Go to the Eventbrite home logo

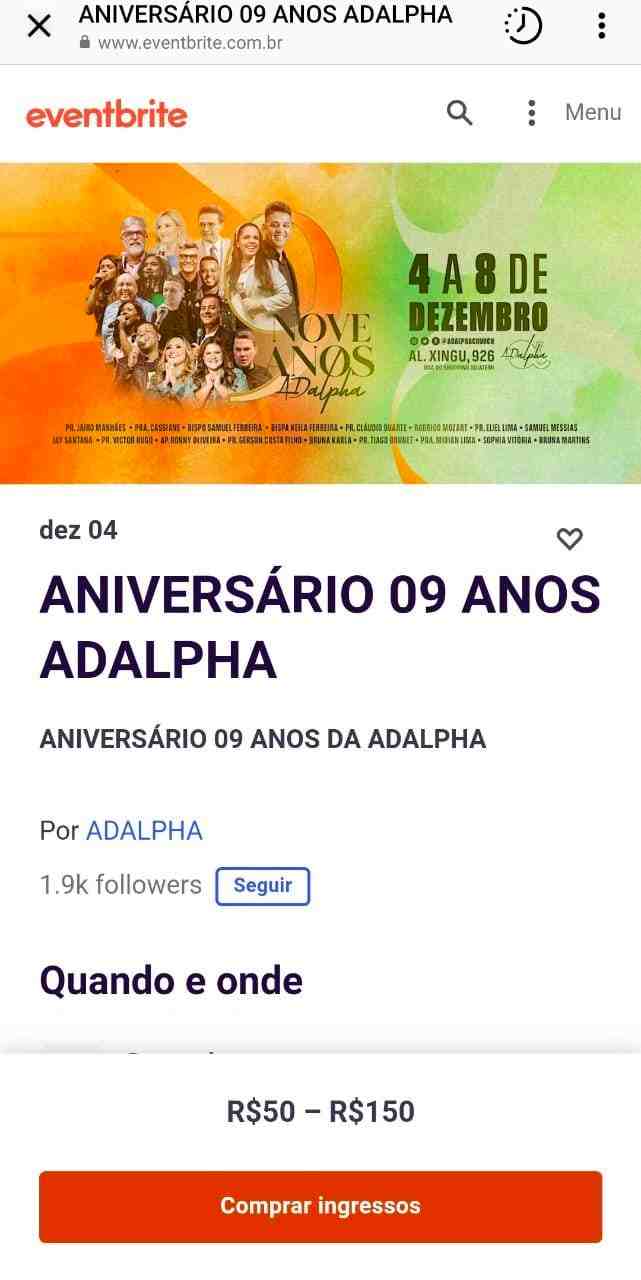[106, 115]
